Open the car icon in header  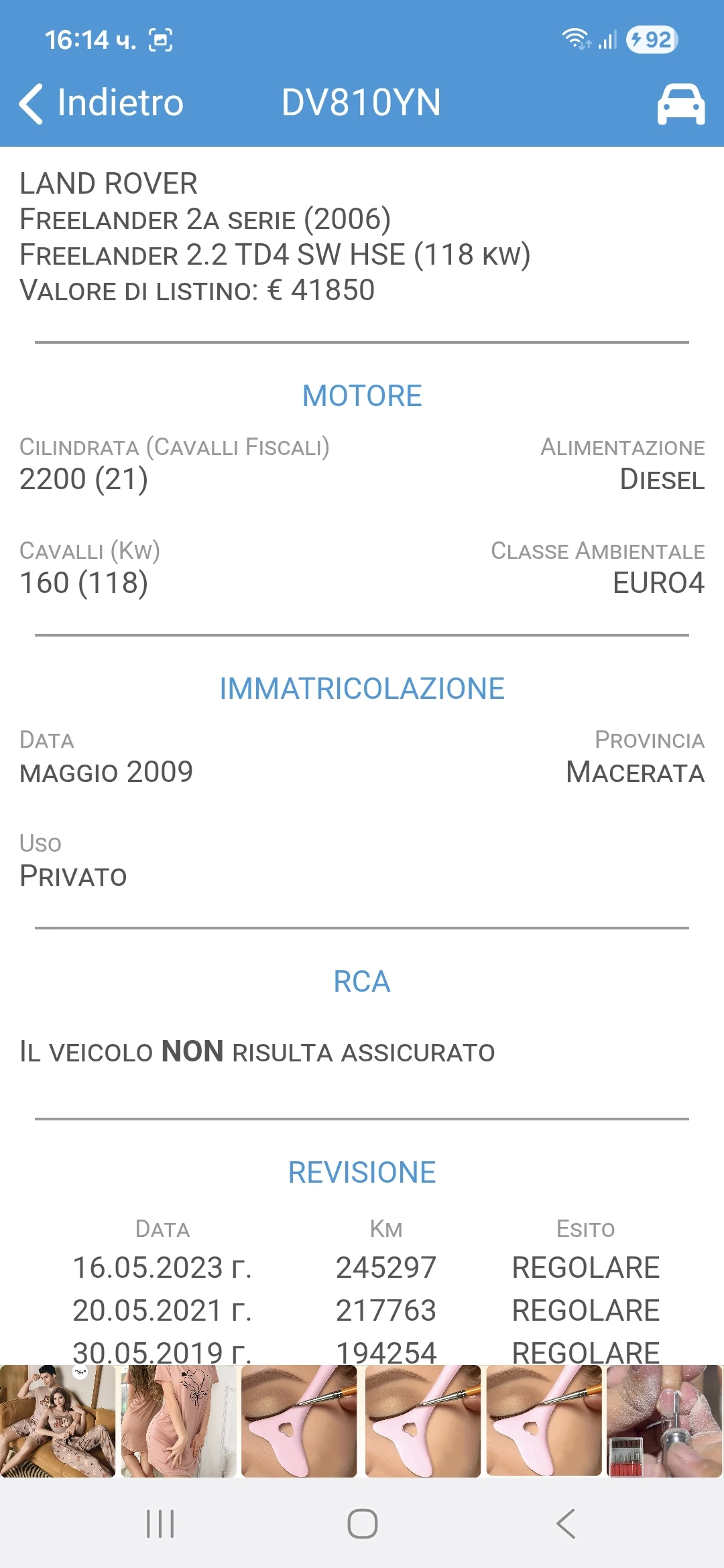[x=680, y=104]
